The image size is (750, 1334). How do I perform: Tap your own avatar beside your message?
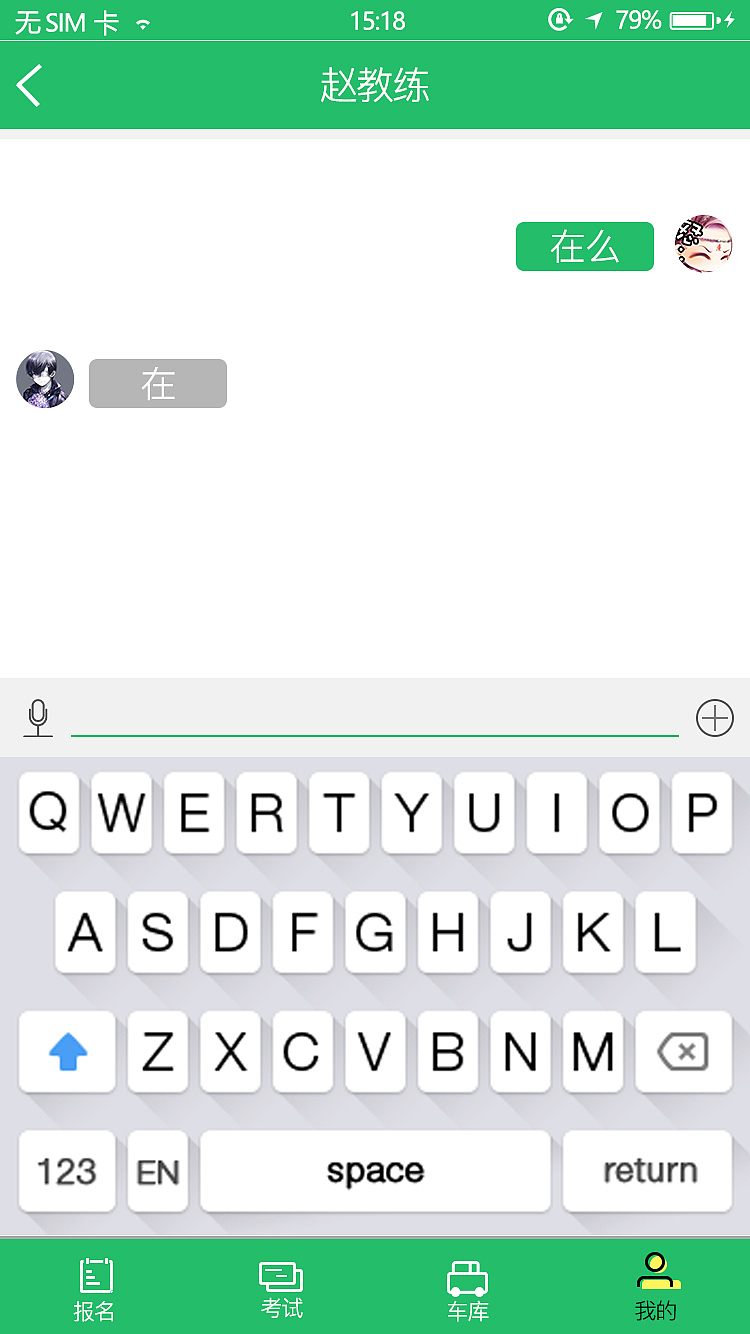(703, 244)
